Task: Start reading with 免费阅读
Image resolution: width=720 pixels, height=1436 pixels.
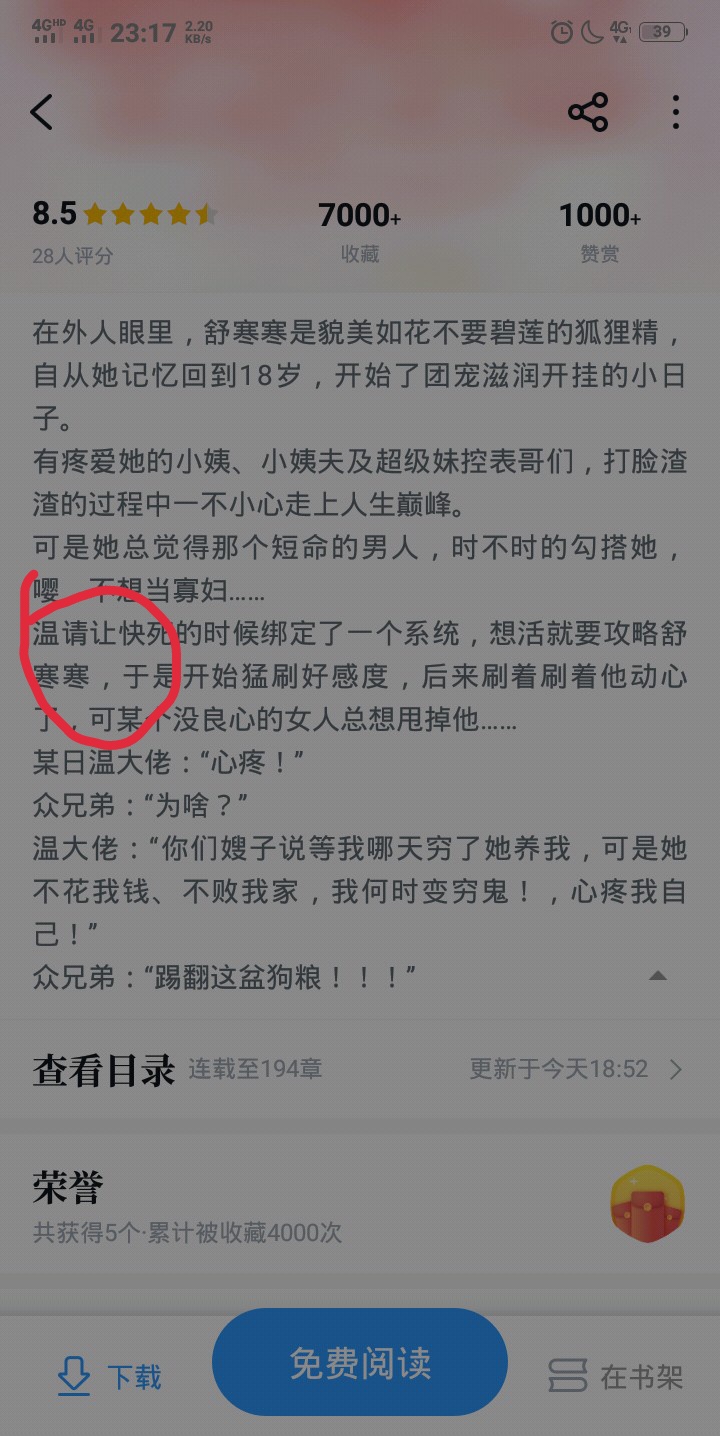Action: (360, 1362)
